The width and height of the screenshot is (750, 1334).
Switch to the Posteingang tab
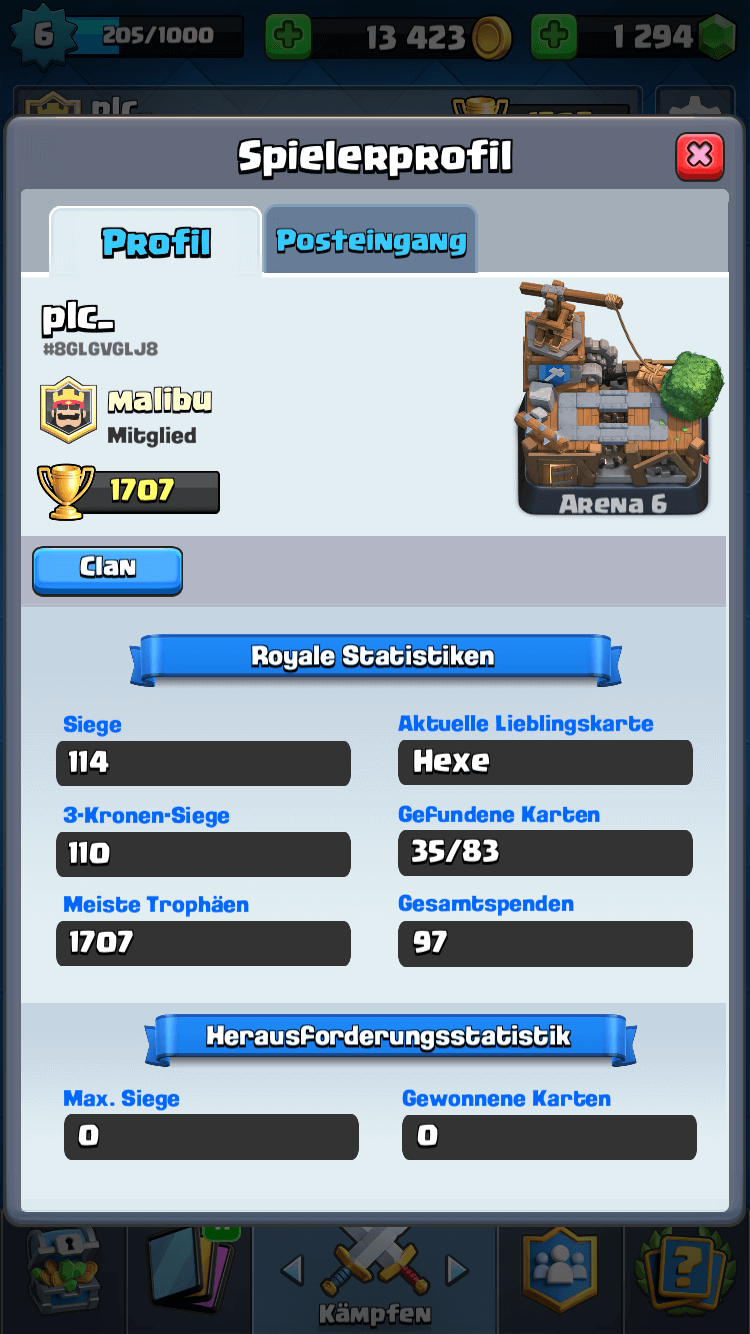(371, 241)
